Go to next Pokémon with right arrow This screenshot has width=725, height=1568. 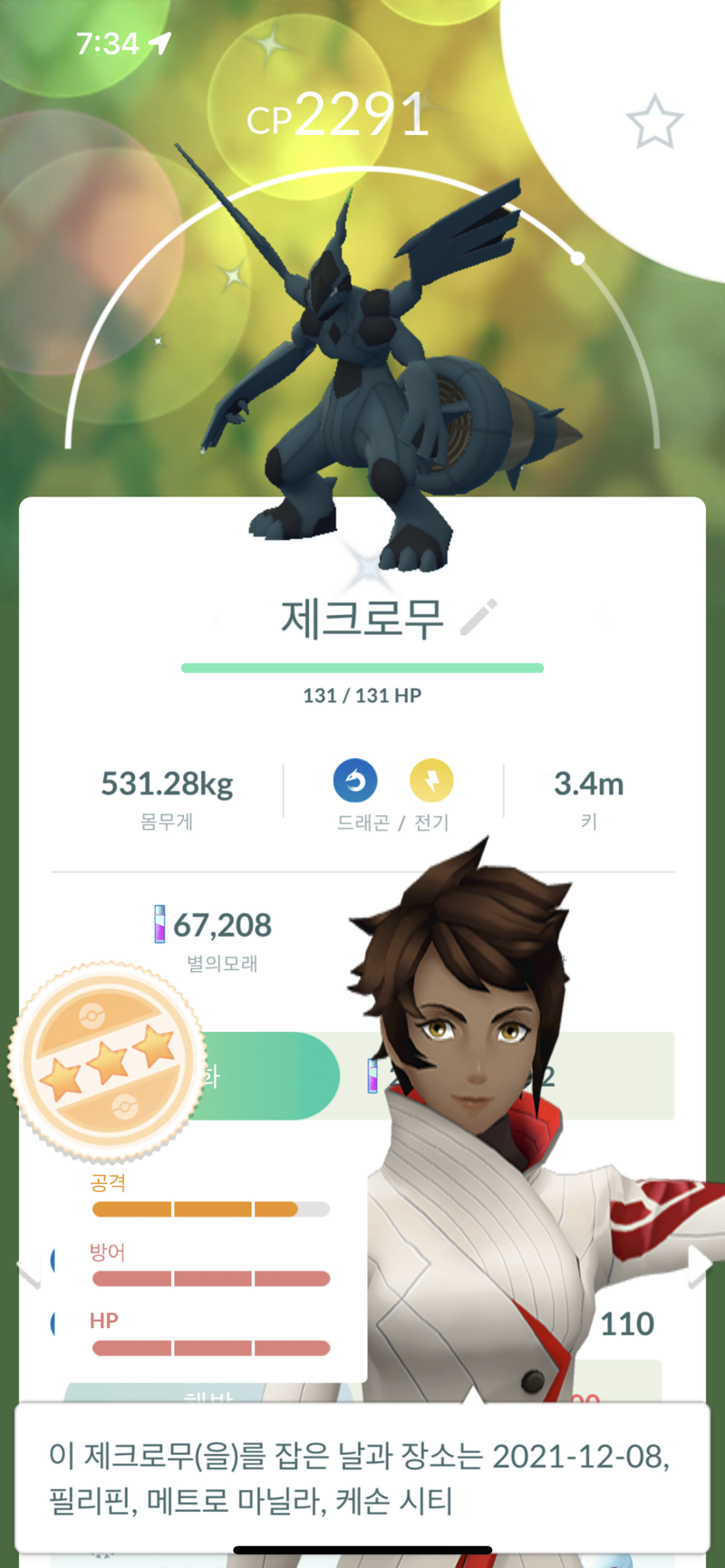(x=701, y=1265)
